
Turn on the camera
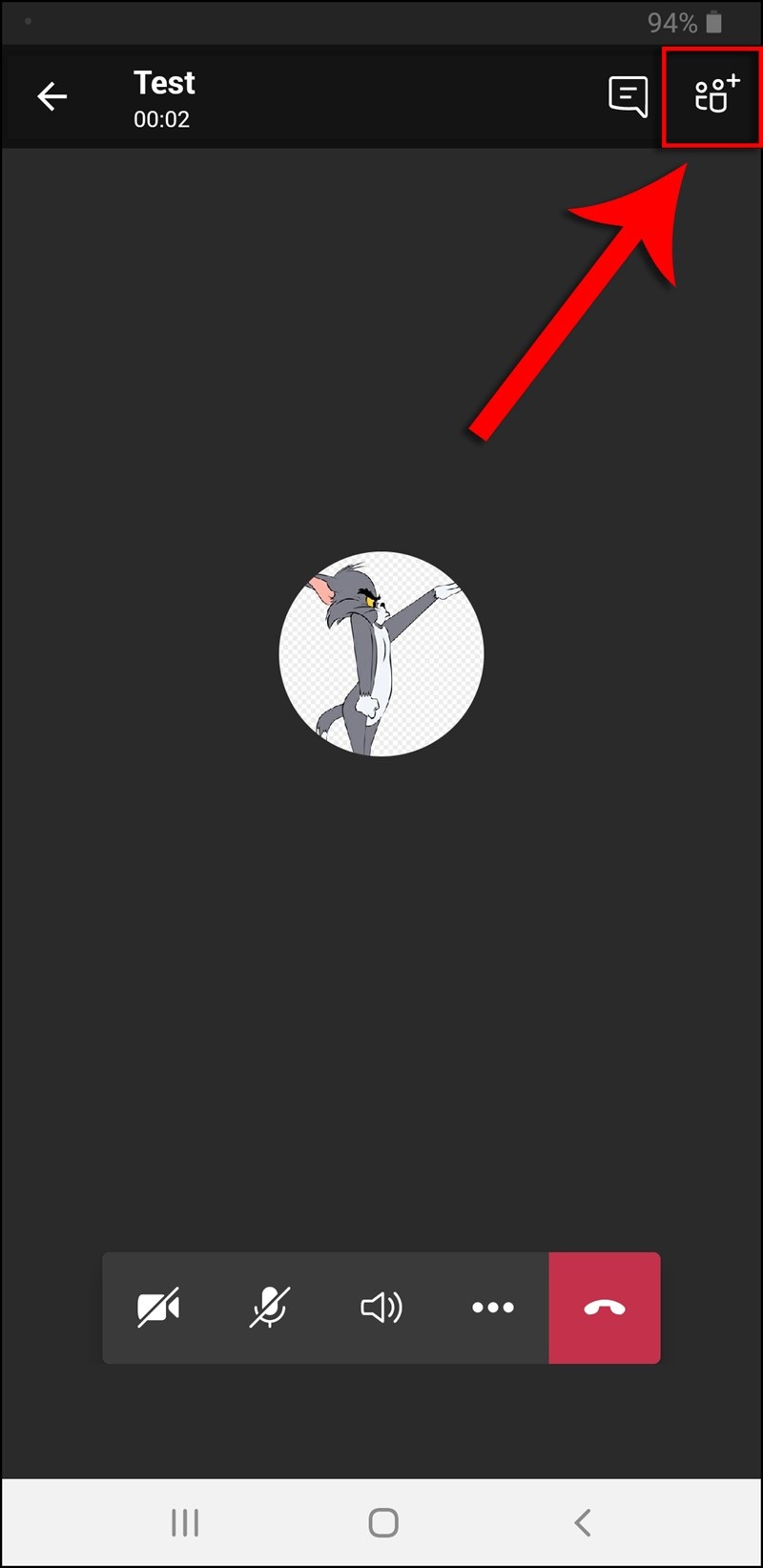158,1308
